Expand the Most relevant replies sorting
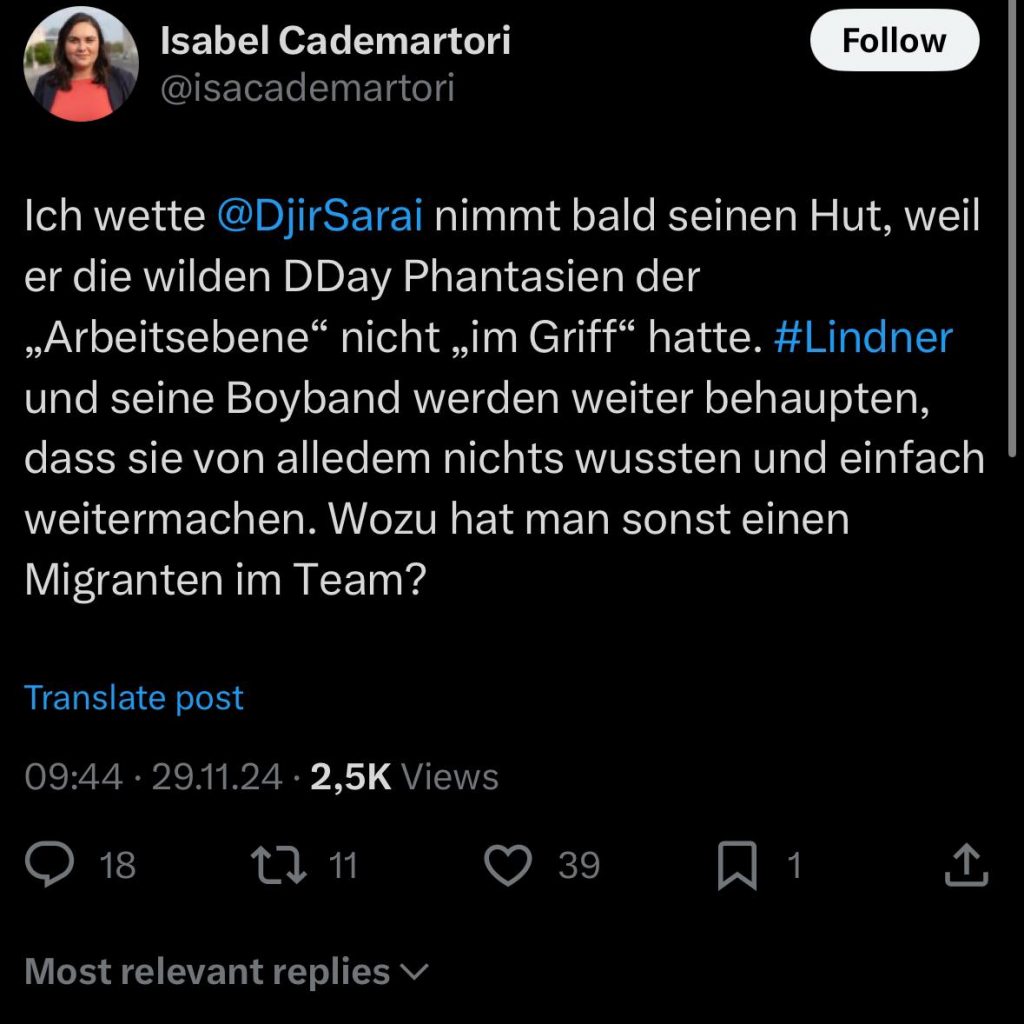Screen dimensions: 1024x1024 pyautogui.click(x=226, y=971)
